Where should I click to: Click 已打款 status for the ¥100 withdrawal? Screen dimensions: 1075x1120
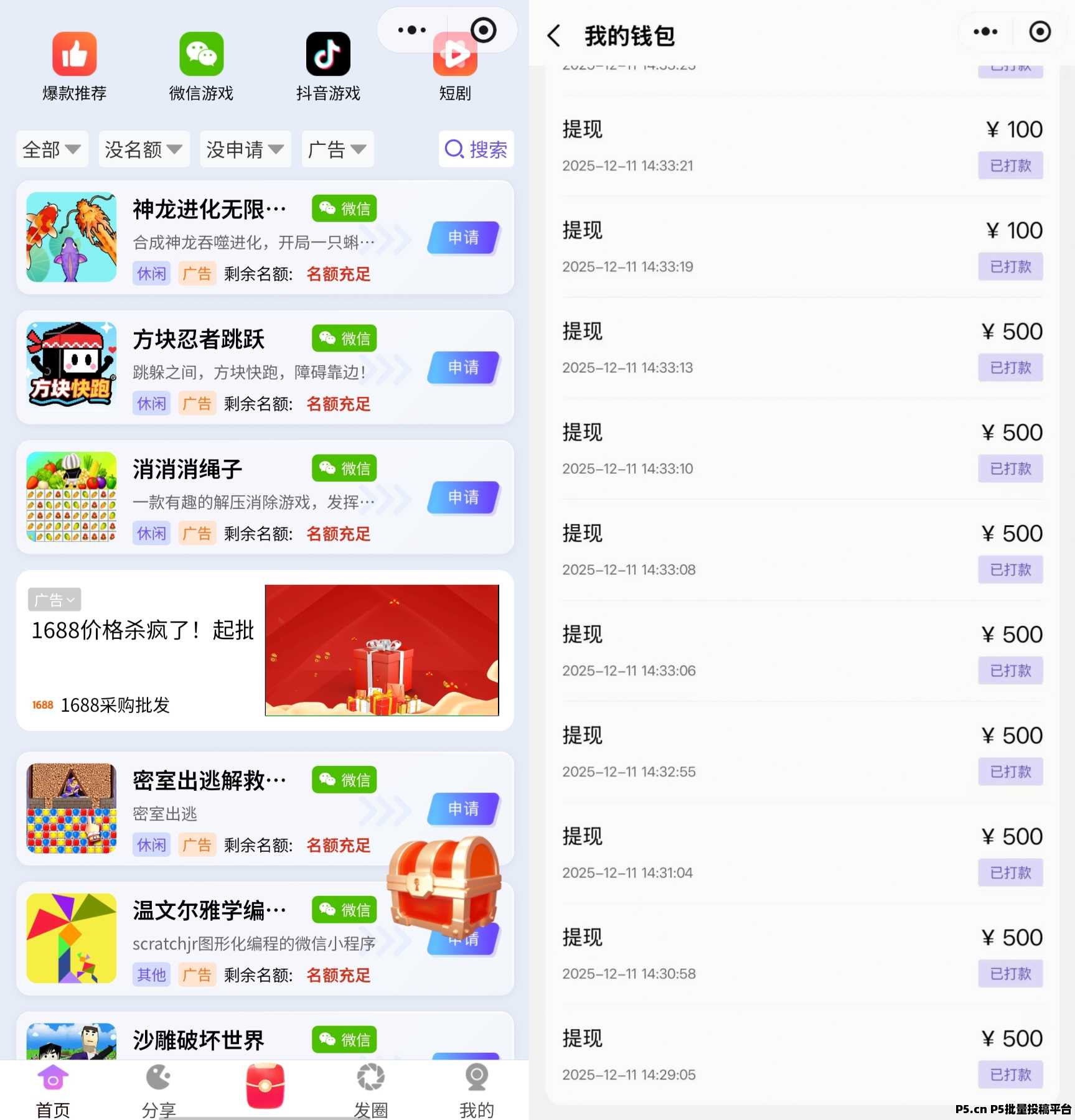[x=1010, y=166]
